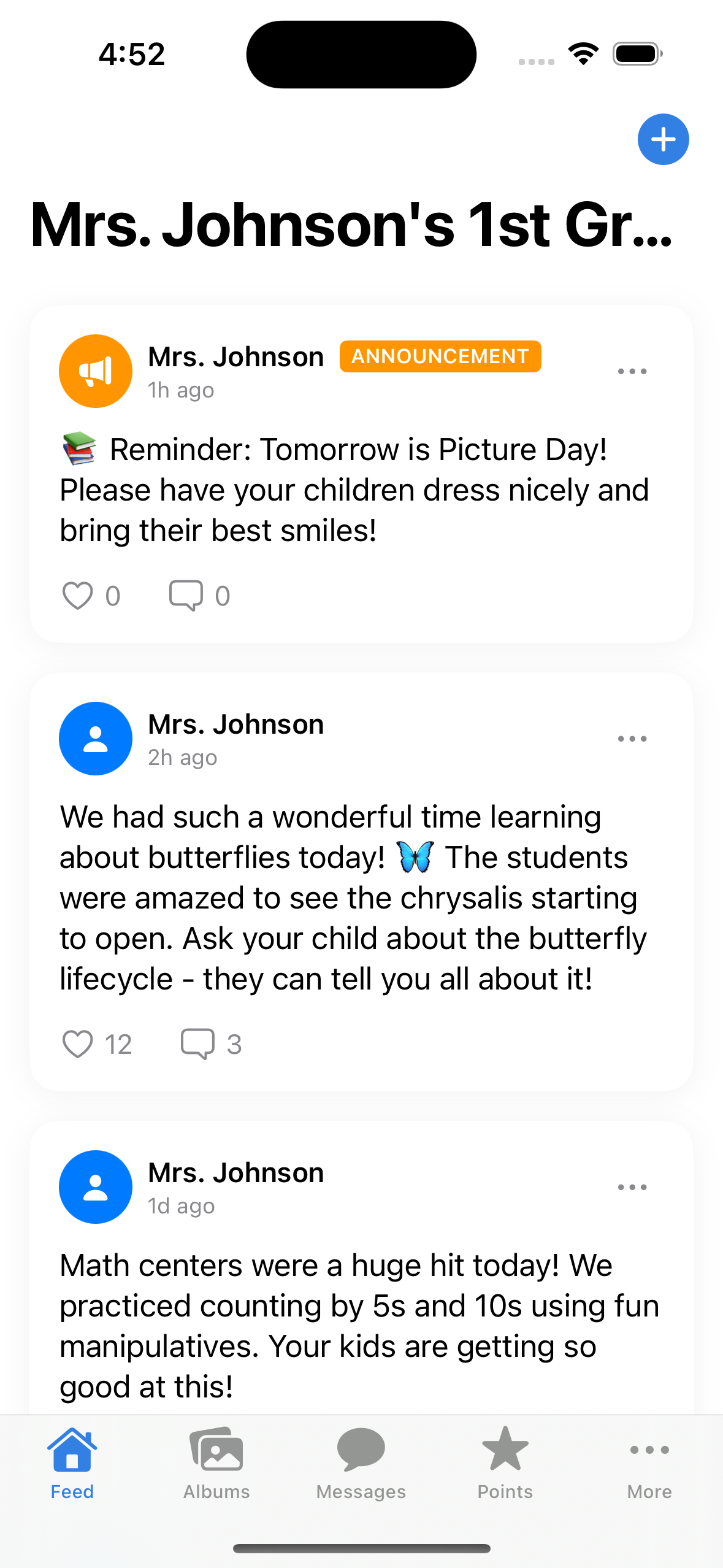Open Mrs. Johnson's avatar on the butterfly post
723x1568 pixels.
(x=96, y=739)
